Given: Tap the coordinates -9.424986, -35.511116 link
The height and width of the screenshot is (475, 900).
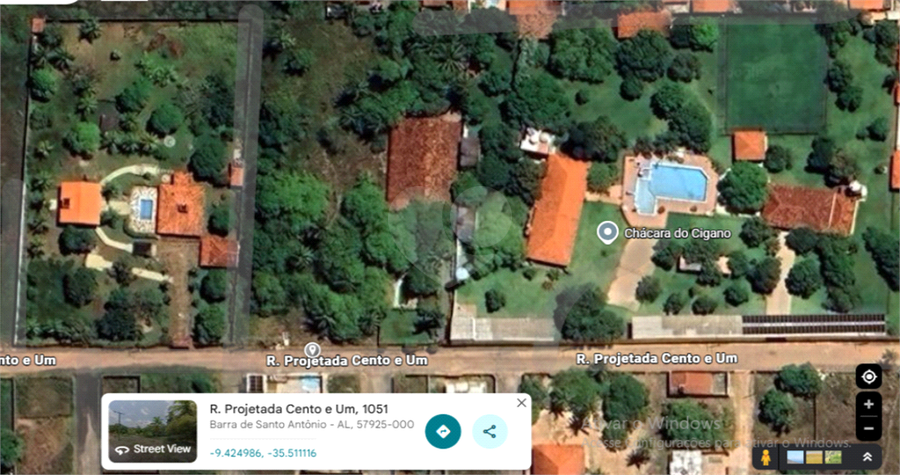Looking at the screenshot, I should coord(263,453).
